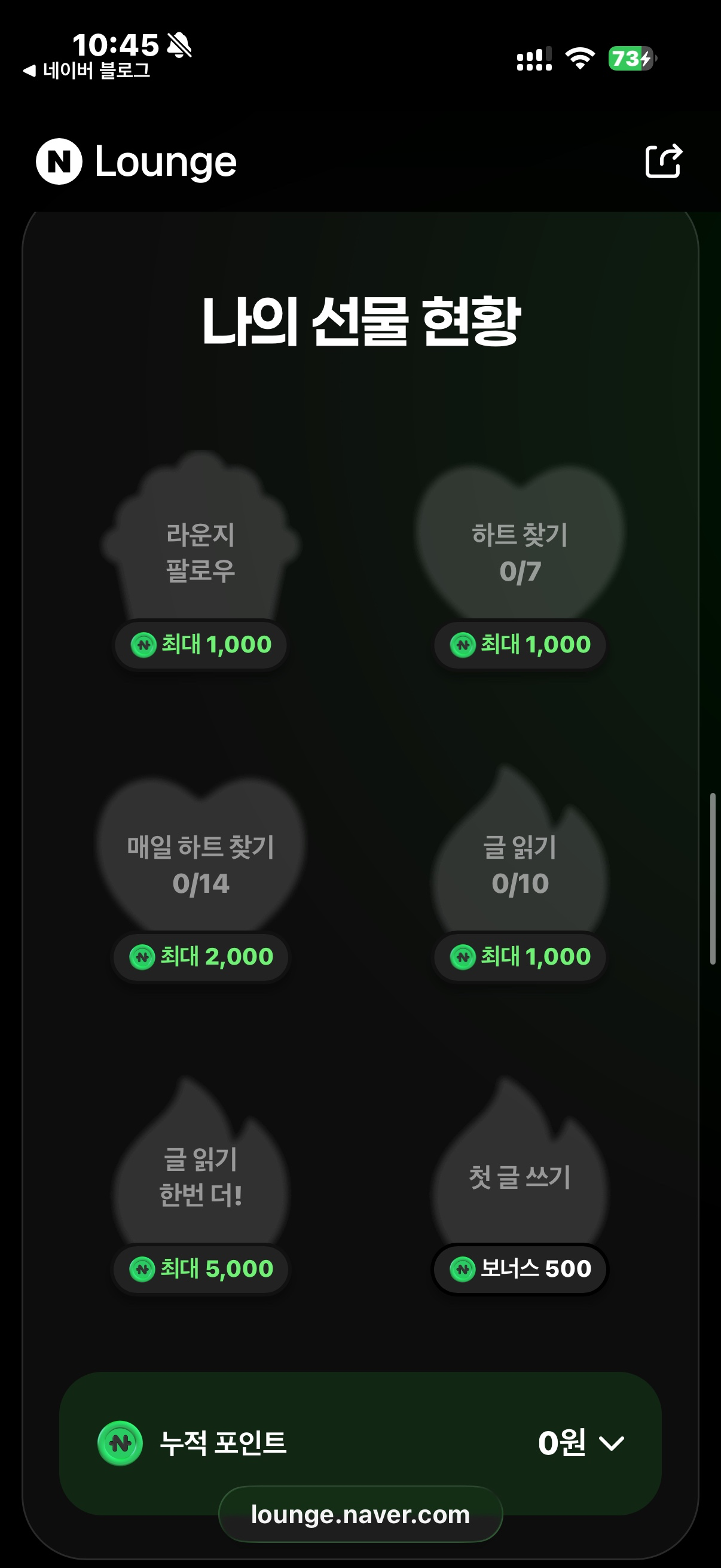Return to the 네이버 블로그 app

tap(87, 71)
